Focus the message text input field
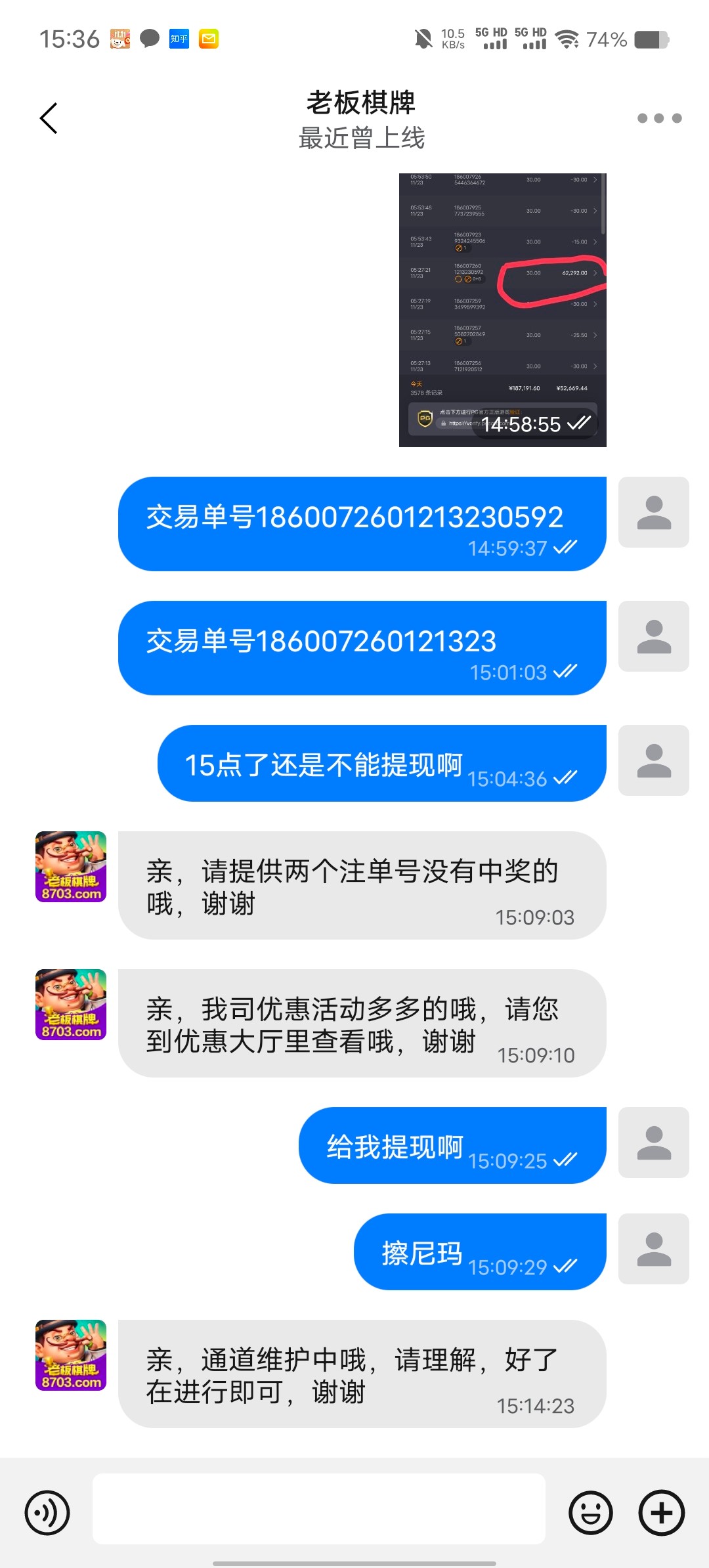 coord(319,1508)
